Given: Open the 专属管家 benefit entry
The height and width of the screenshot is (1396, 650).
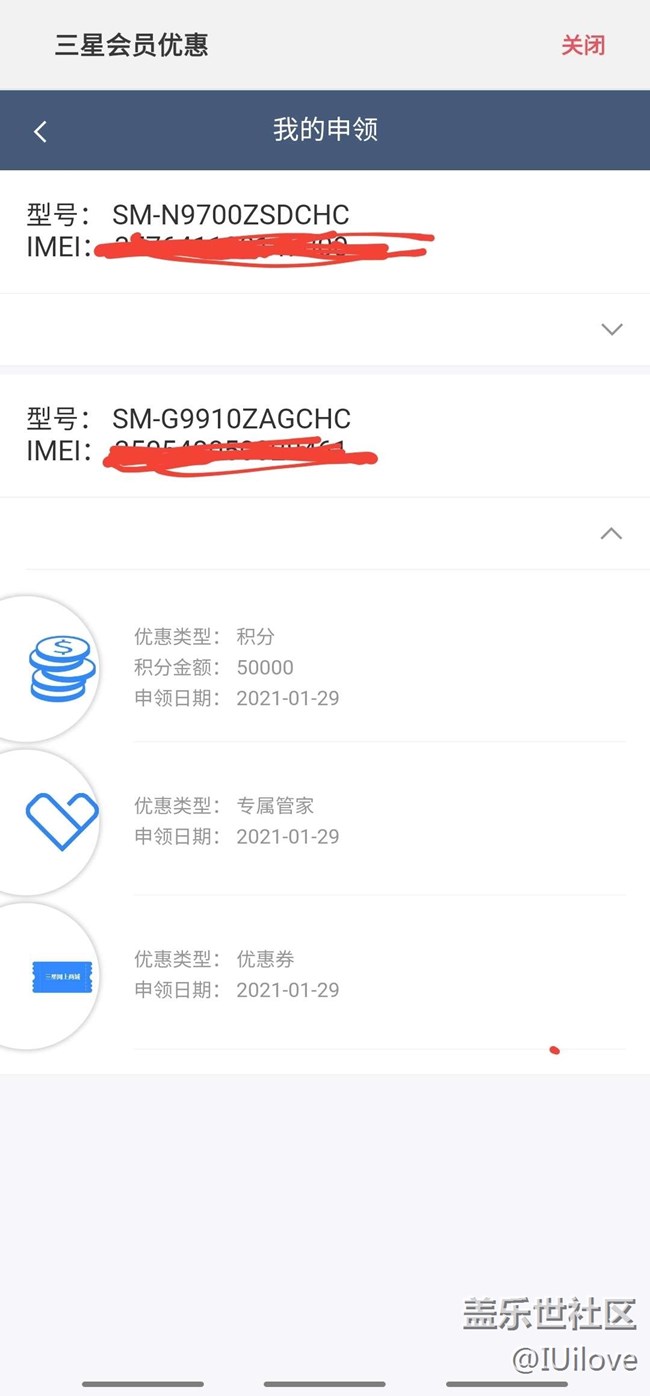Looking at the screenshot, I should [x=325, y=820].
